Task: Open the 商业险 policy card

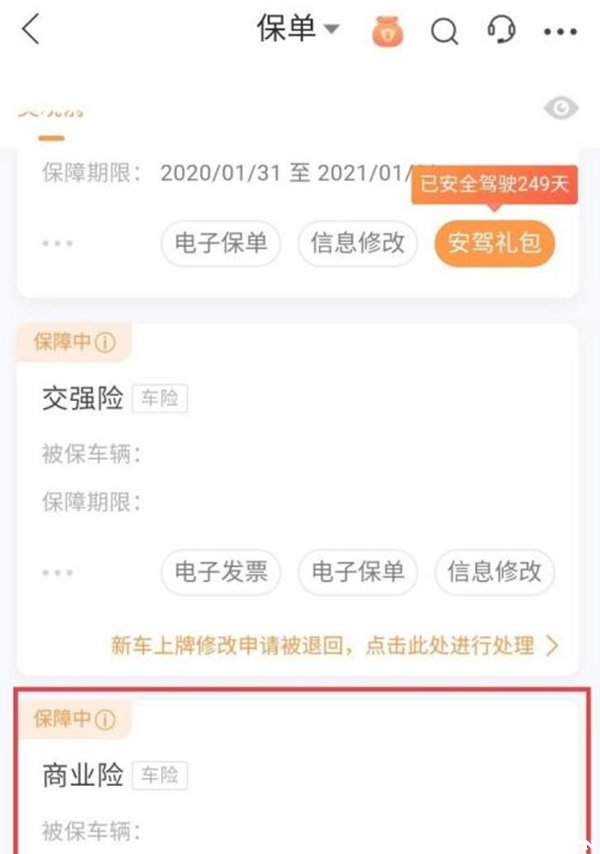Action: tap(300, 775)
